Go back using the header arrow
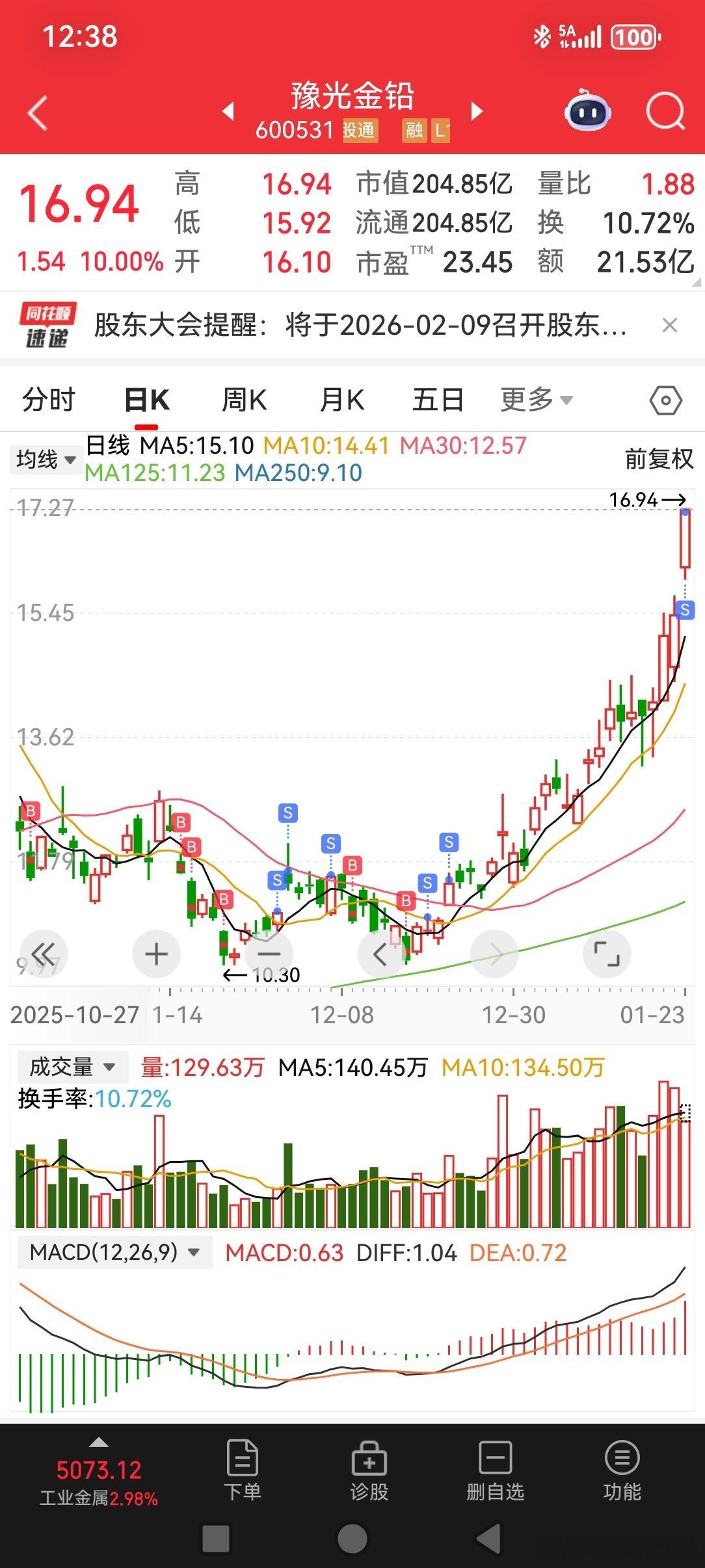705x1568 pixels. pos(38,113)
